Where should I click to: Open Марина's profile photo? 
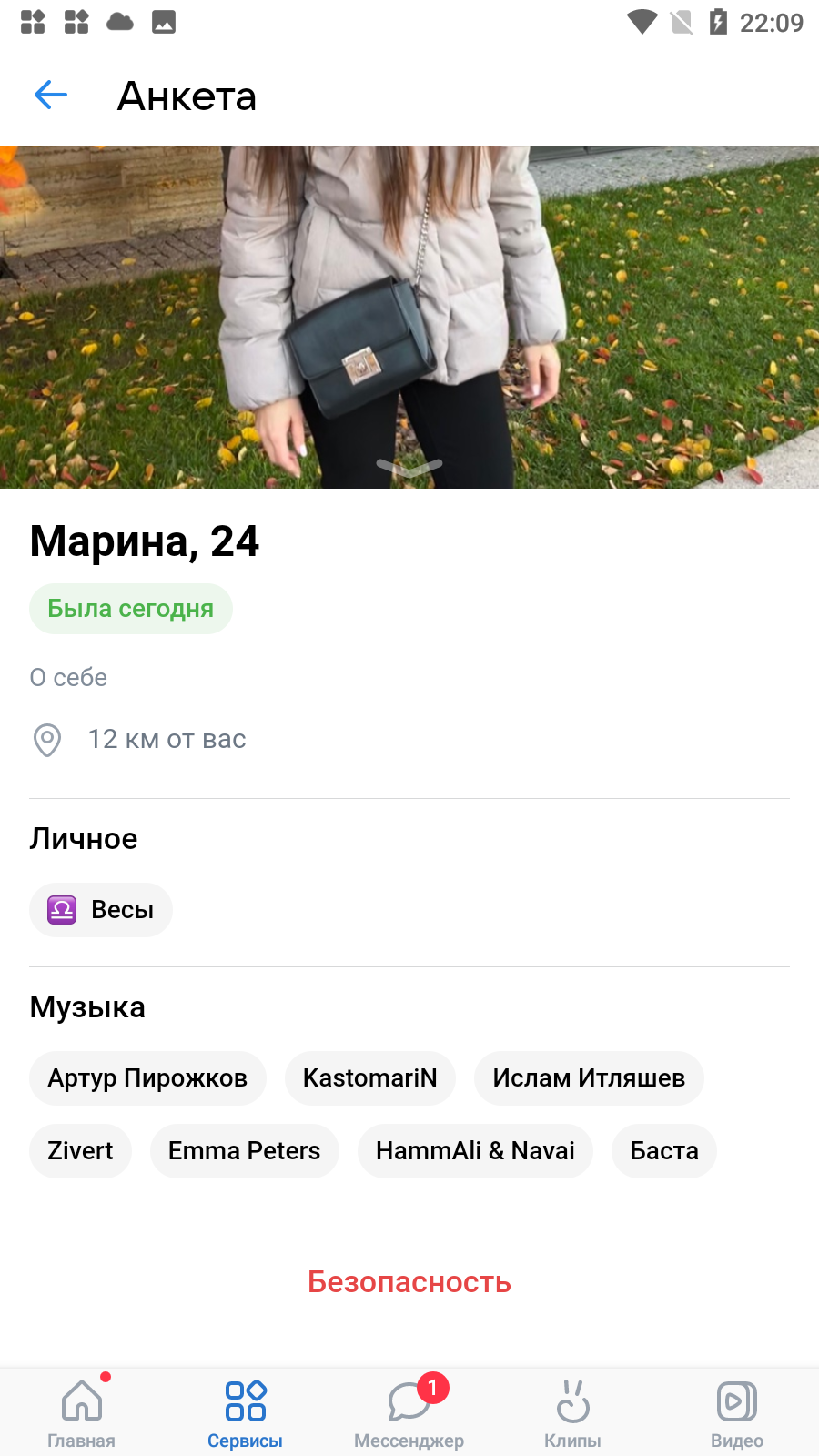(409, 317)
